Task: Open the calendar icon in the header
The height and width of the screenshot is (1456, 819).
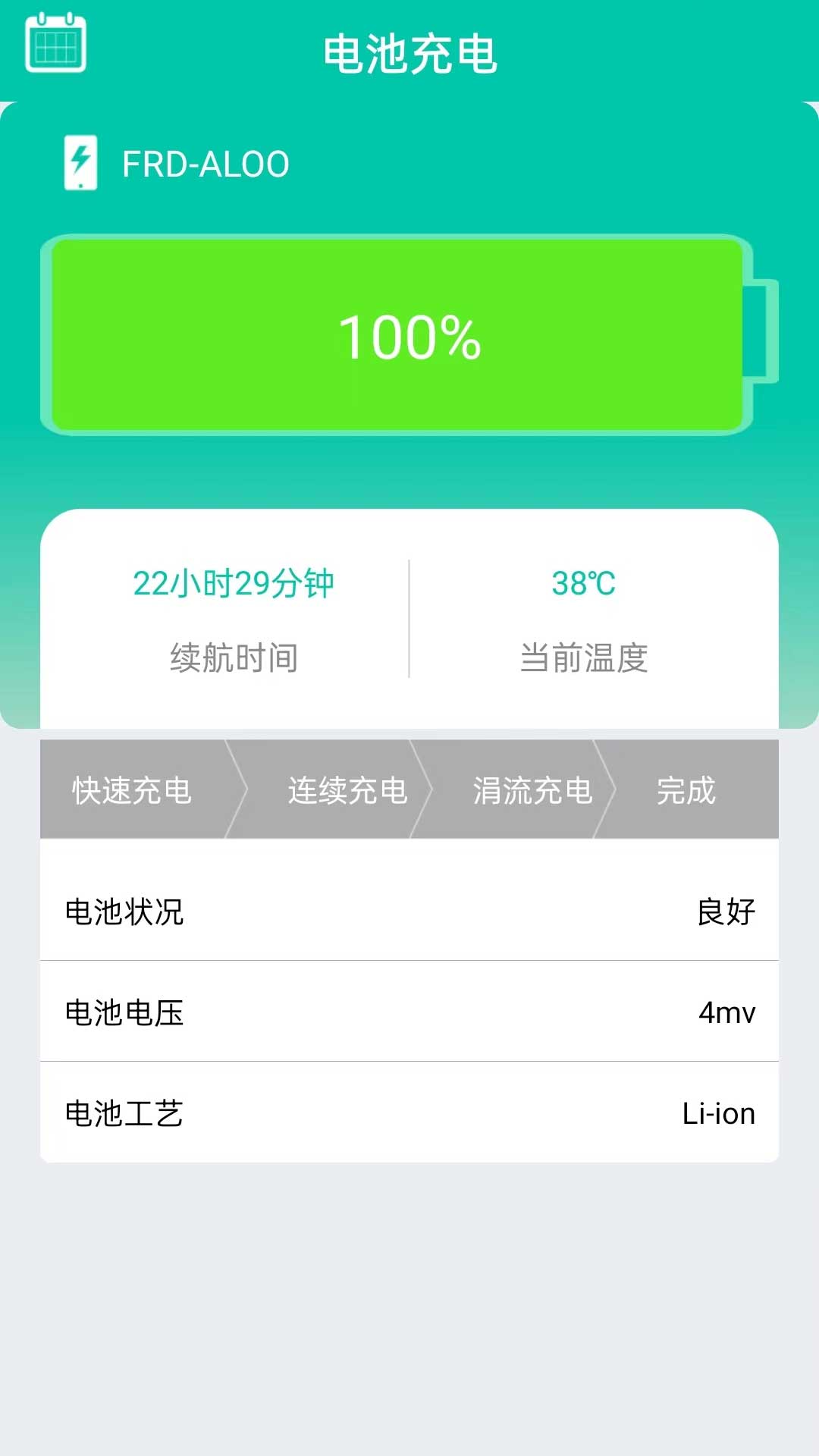Action: click(55, 43)
